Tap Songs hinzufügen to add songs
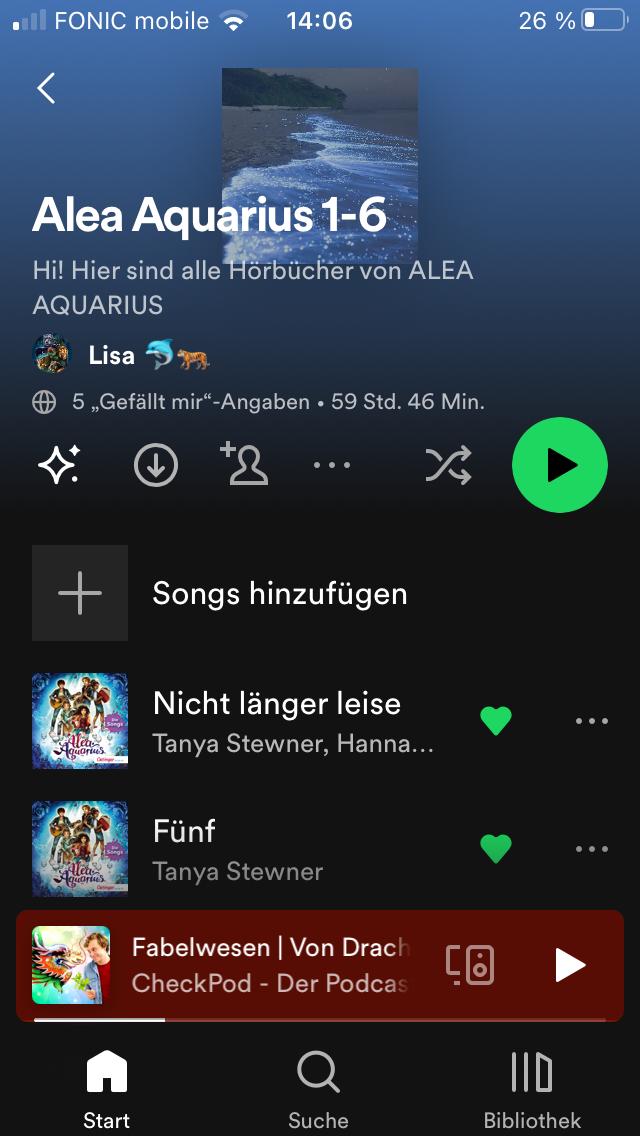This screenshot has height=1136, width=640. tap(279, 593)
